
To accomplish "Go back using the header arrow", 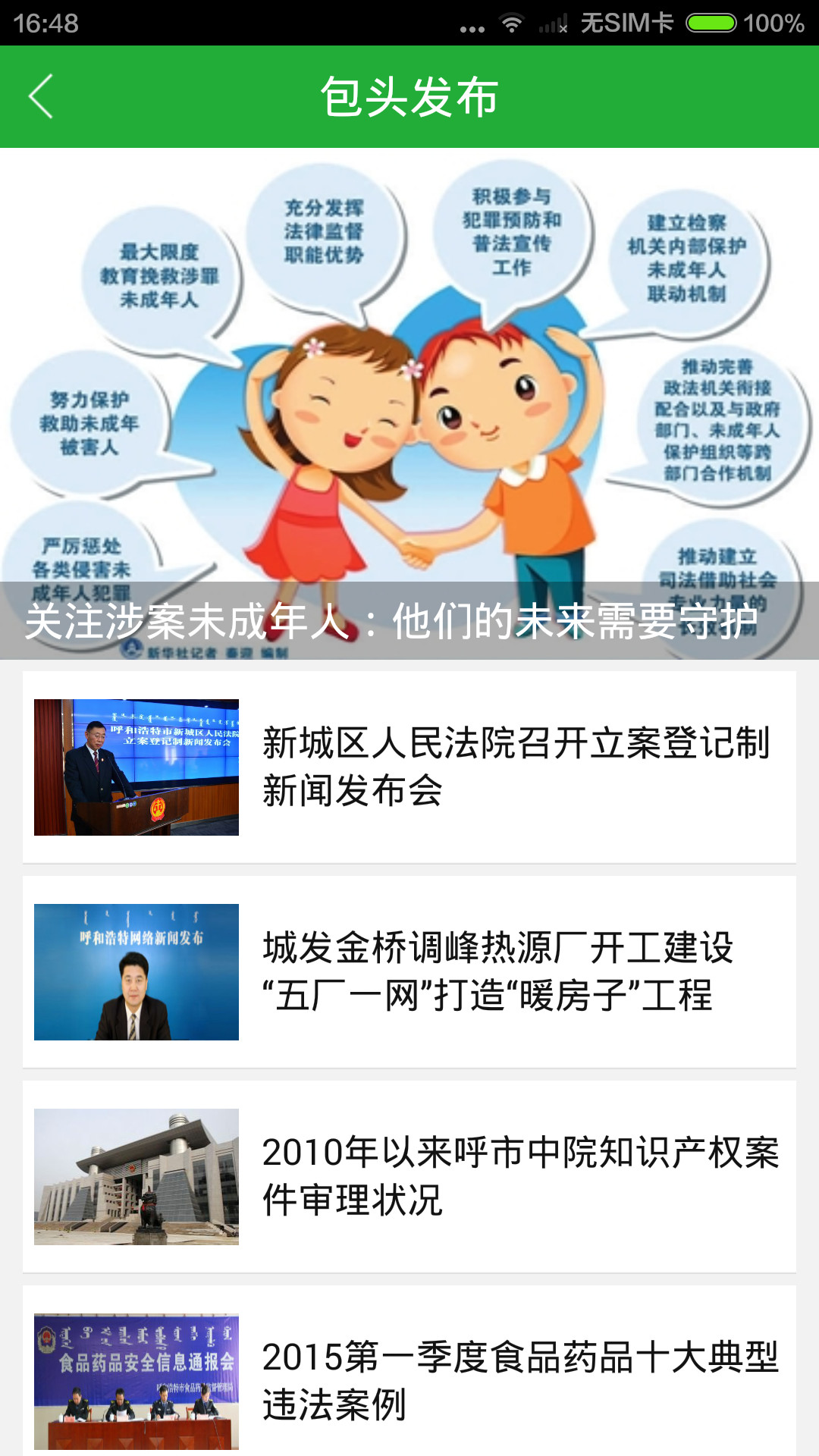I will click(42, 96).
